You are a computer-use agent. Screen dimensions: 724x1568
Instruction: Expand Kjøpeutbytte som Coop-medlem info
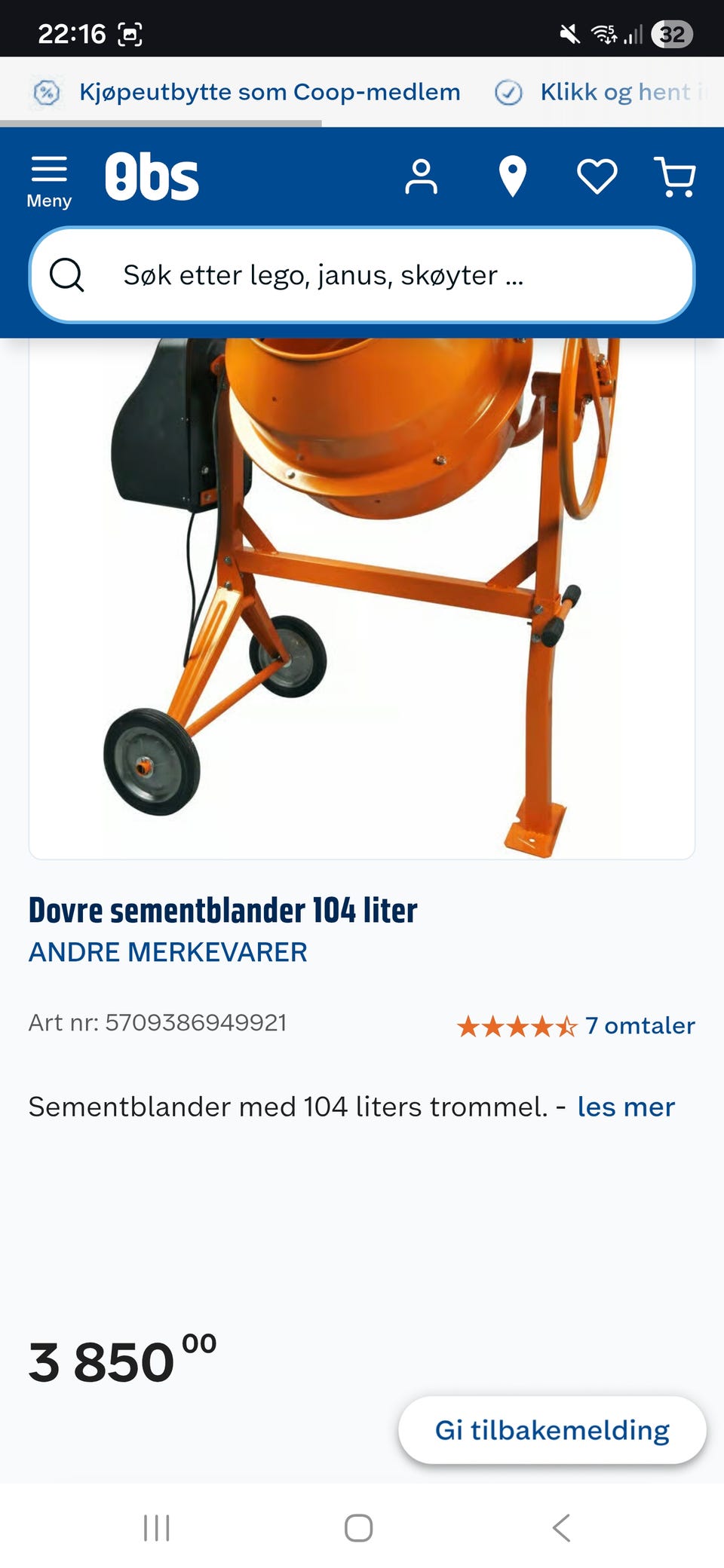tap(271, 92)
